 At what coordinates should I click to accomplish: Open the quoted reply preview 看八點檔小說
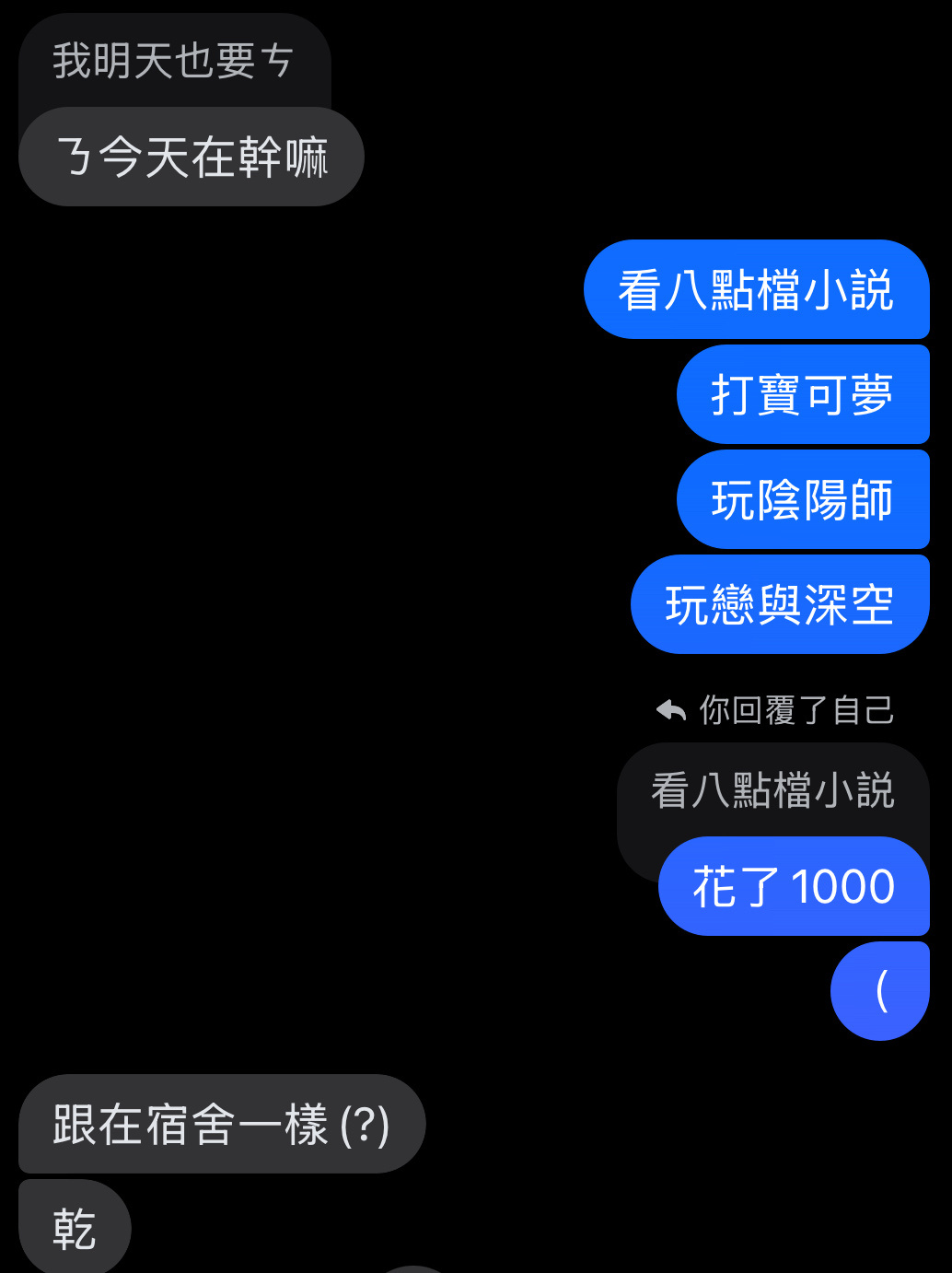click(772, 790)
